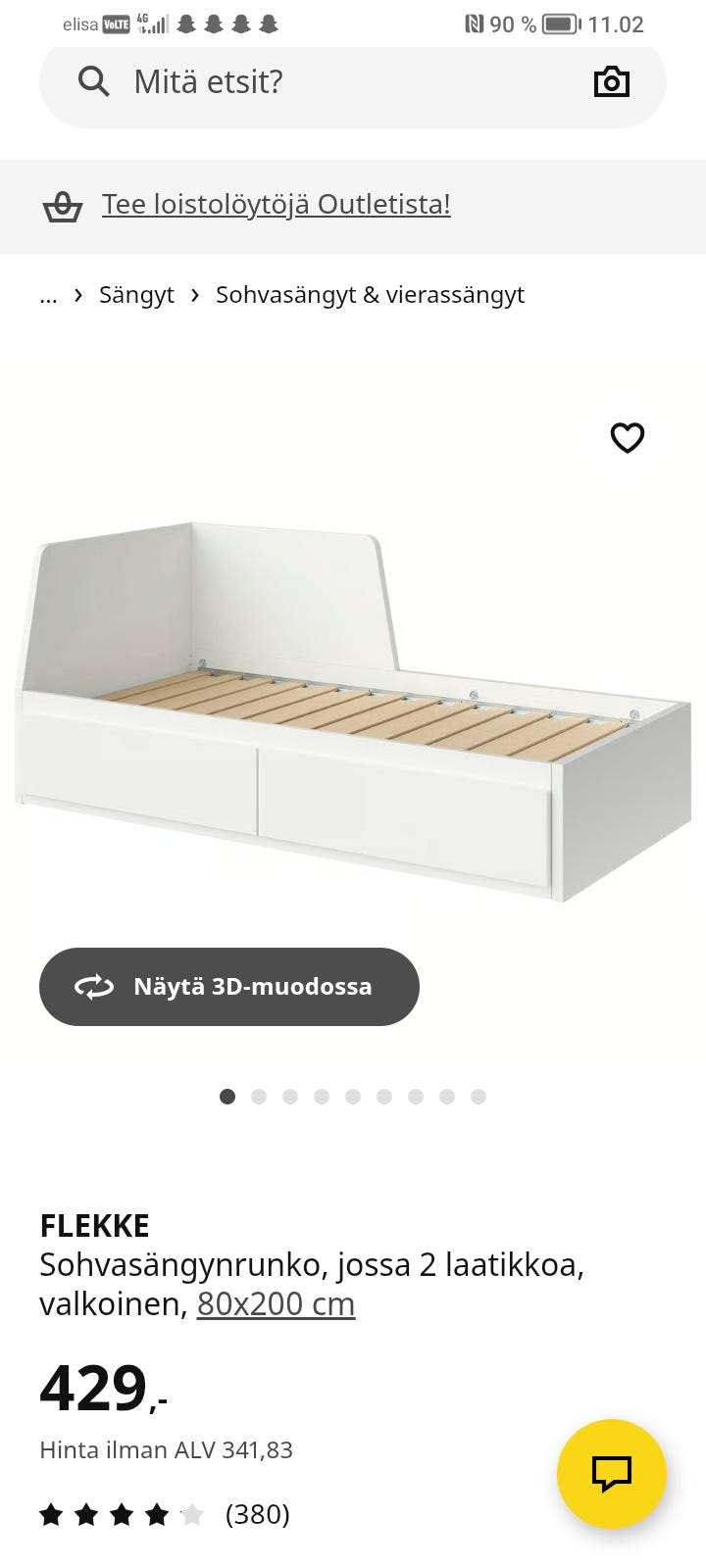706x1568 pixels.
Task: Expand the collapsed breadcrumb ellipsis
Action: [48, 295]
